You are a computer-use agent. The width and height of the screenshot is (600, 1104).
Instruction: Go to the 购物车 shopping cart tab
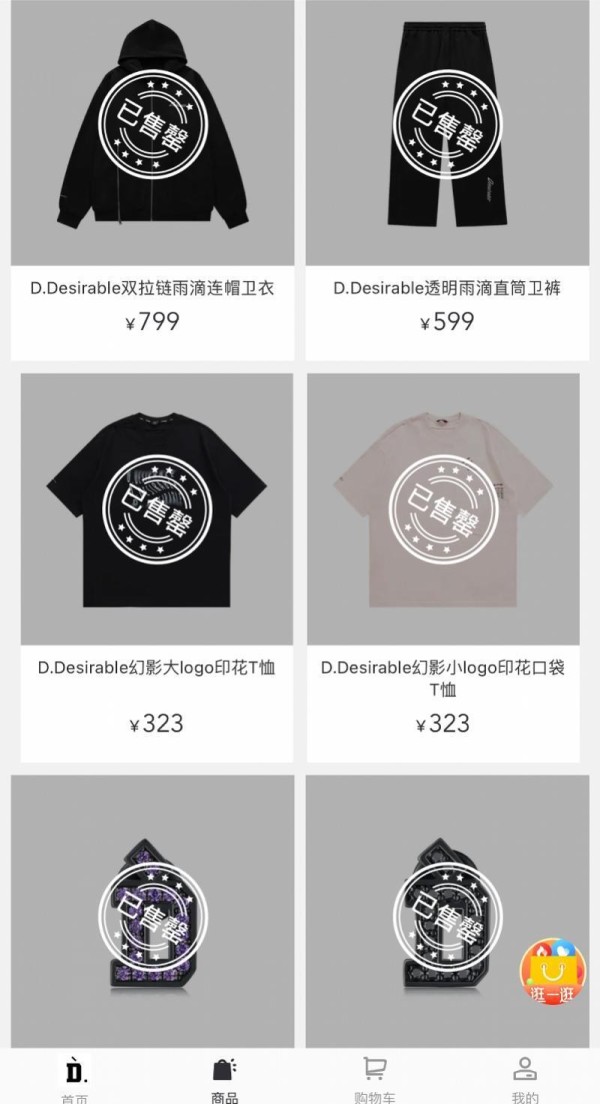(375, 1078)
